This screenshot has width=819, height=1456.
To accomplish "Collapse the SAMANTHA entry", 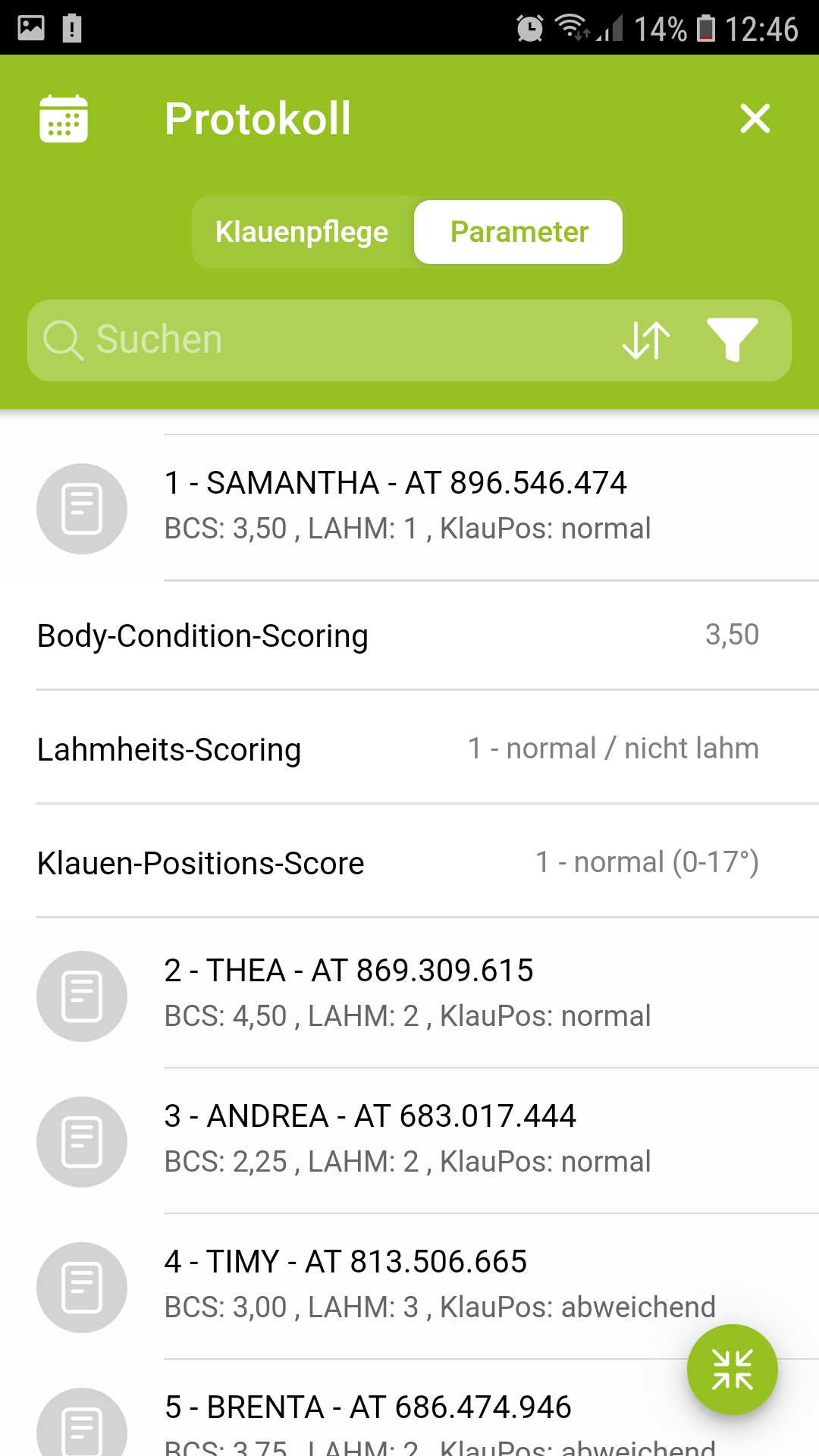I will point(409,506).
